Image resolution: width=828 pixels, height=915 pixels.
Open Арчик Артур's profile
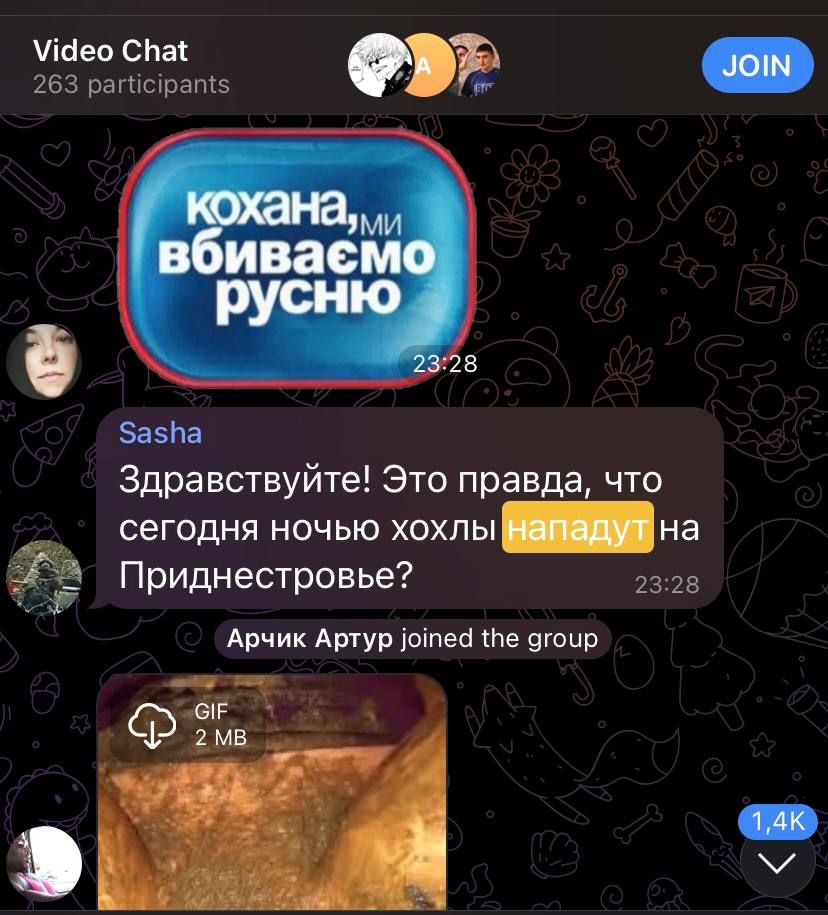click(x=310, y=639)
